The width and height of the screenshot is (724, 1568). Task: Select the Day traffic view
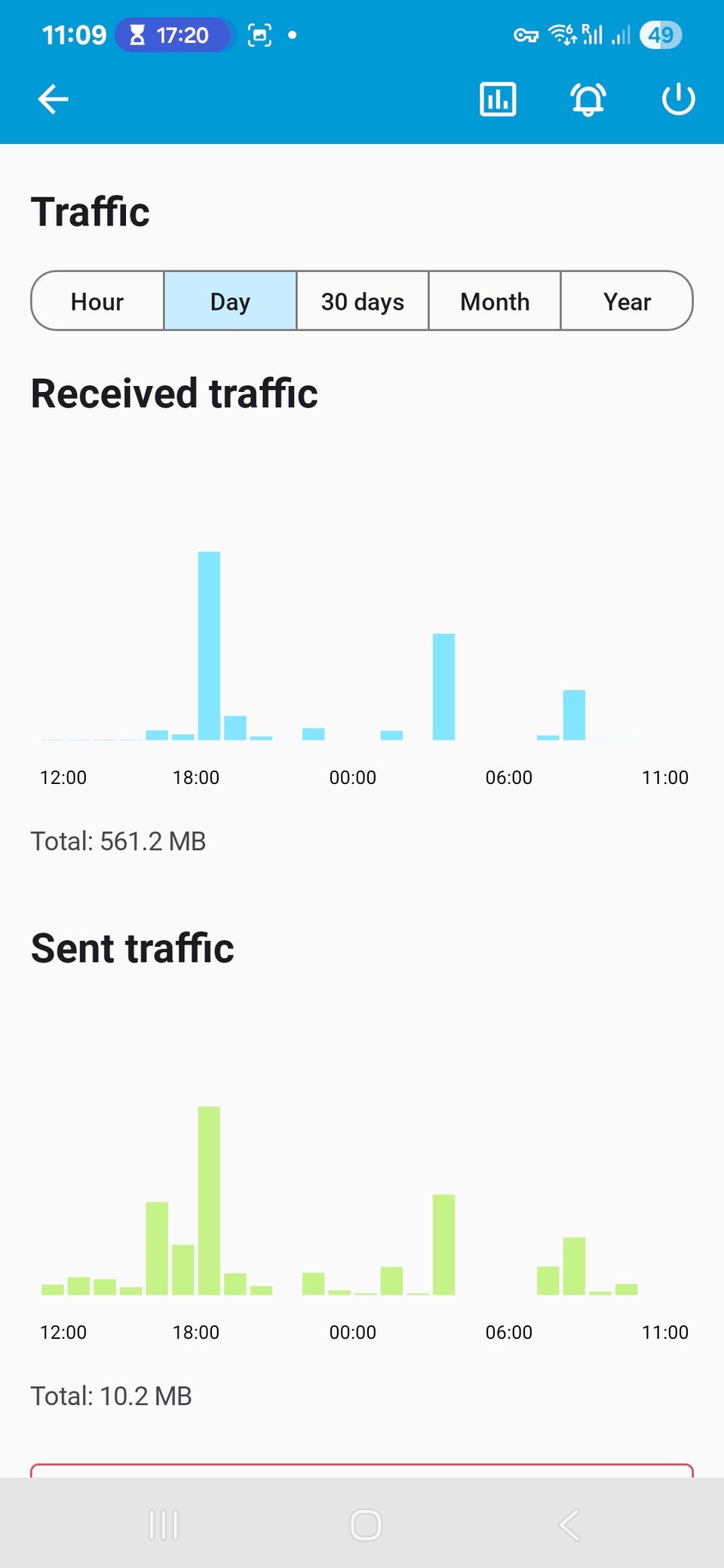[230, 302]
